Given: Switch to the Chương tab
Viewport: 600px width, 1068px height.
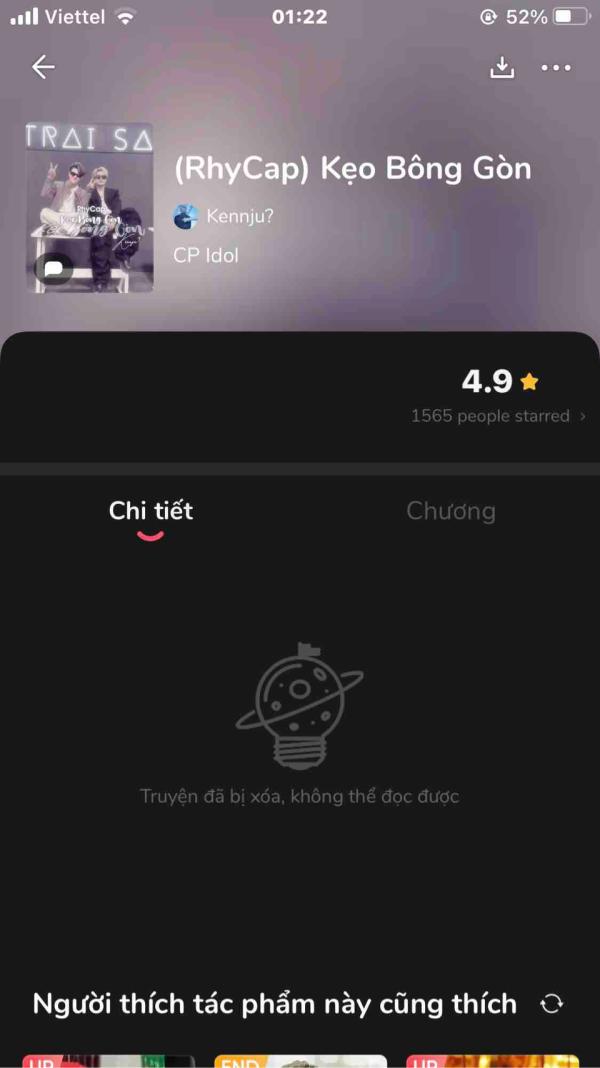Looking at the screenshot, I should [450, 511].
